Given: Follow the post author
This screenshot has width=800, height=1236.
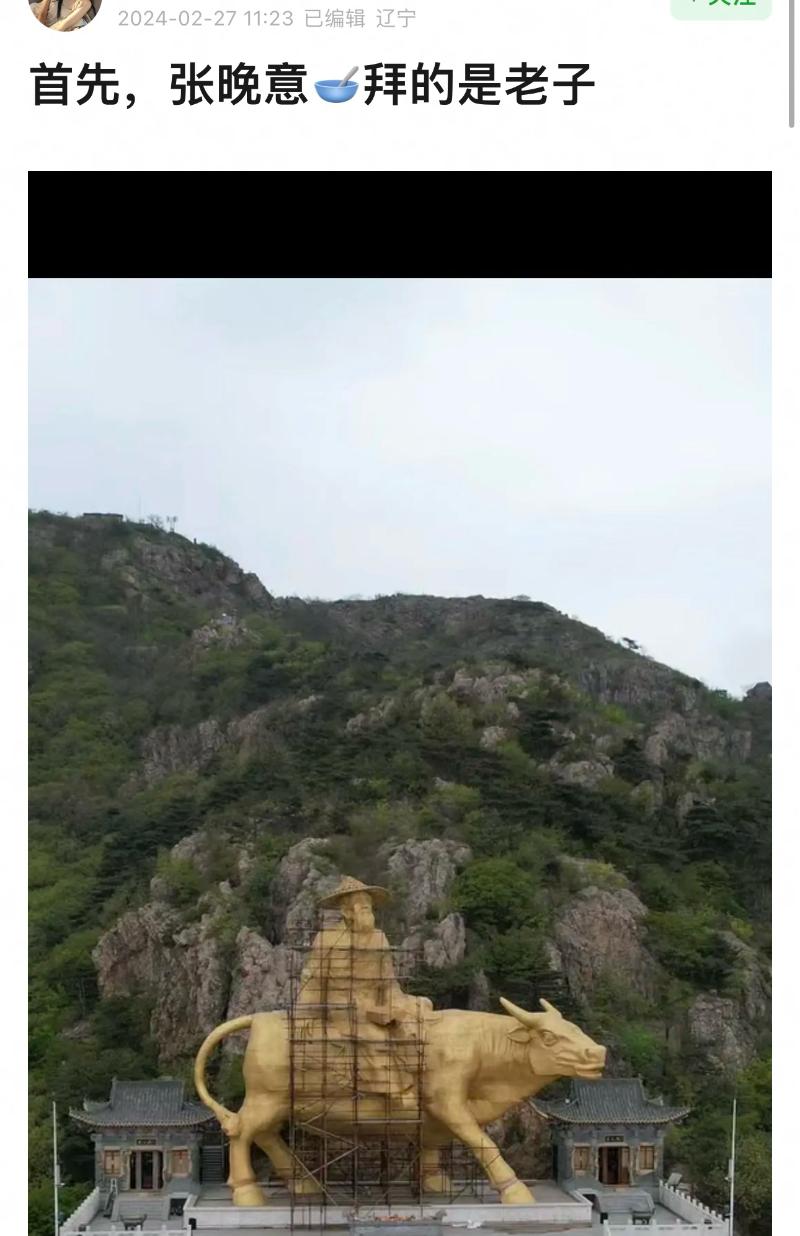Looking at the screenshot, I should [721, 7].
